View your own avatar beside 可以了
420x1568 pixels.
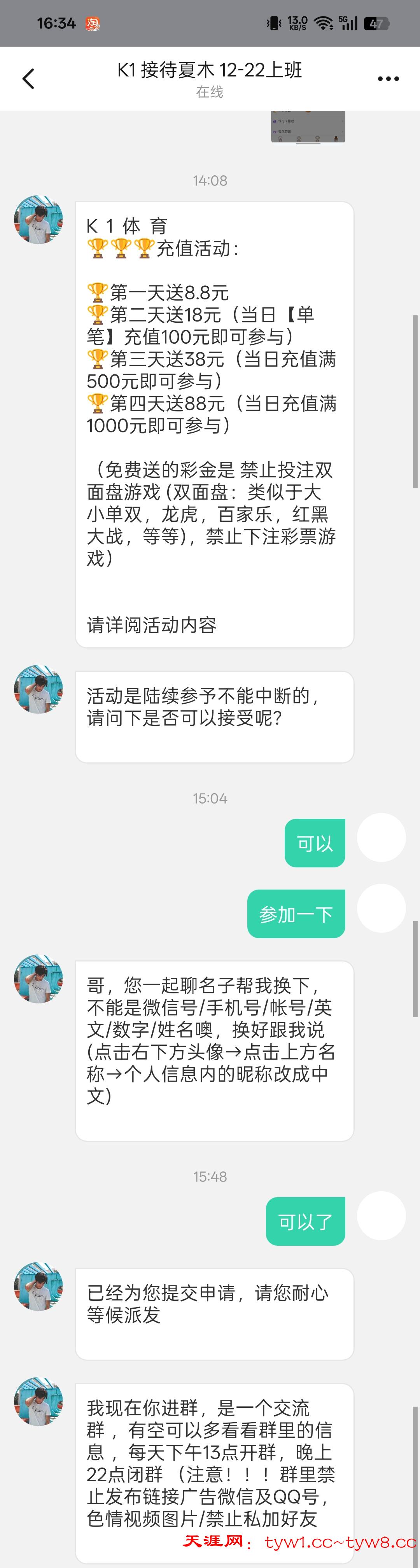coord(381,1216)
